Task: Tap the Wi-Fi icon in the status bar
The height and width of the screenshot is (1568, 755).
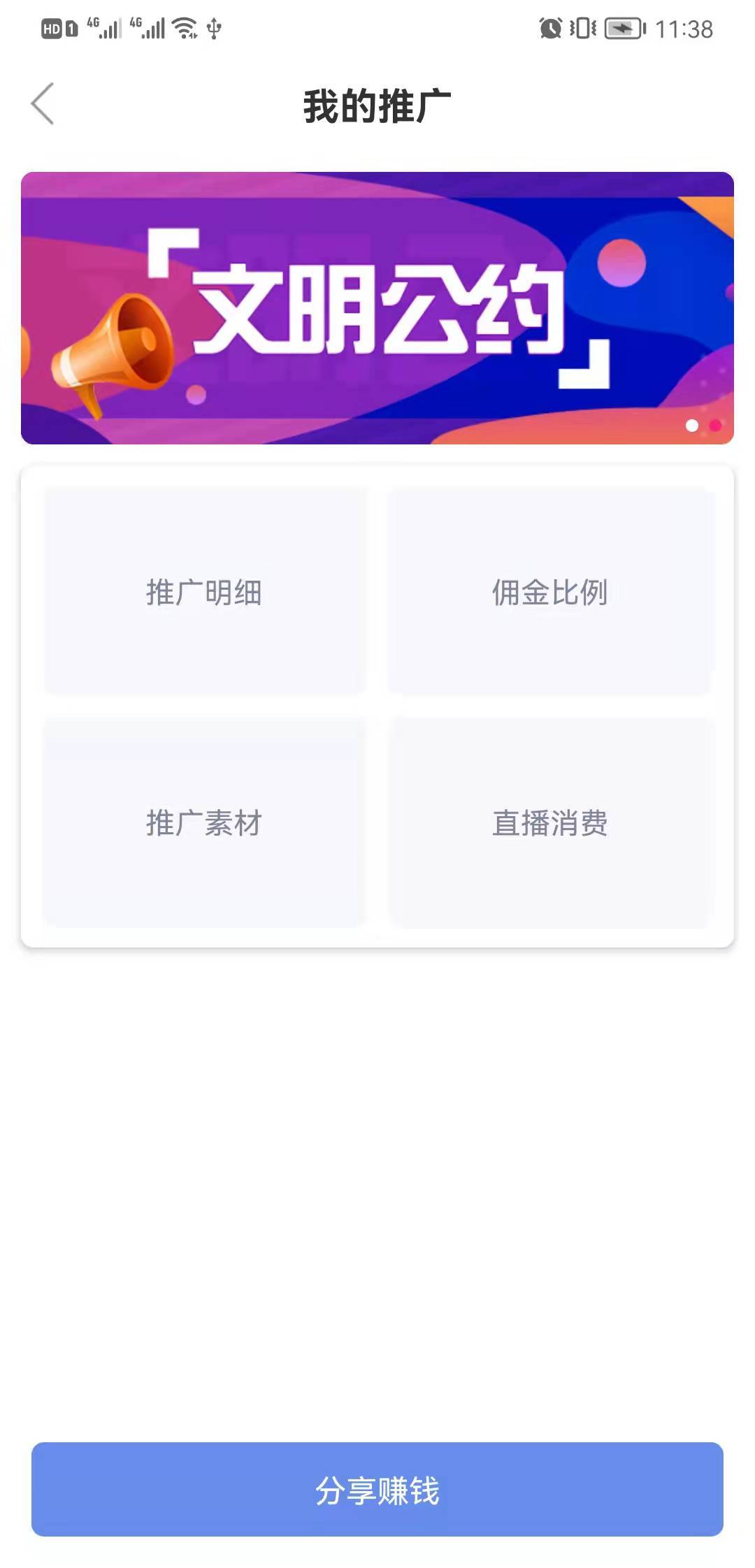Action: [x=185, y=29]
